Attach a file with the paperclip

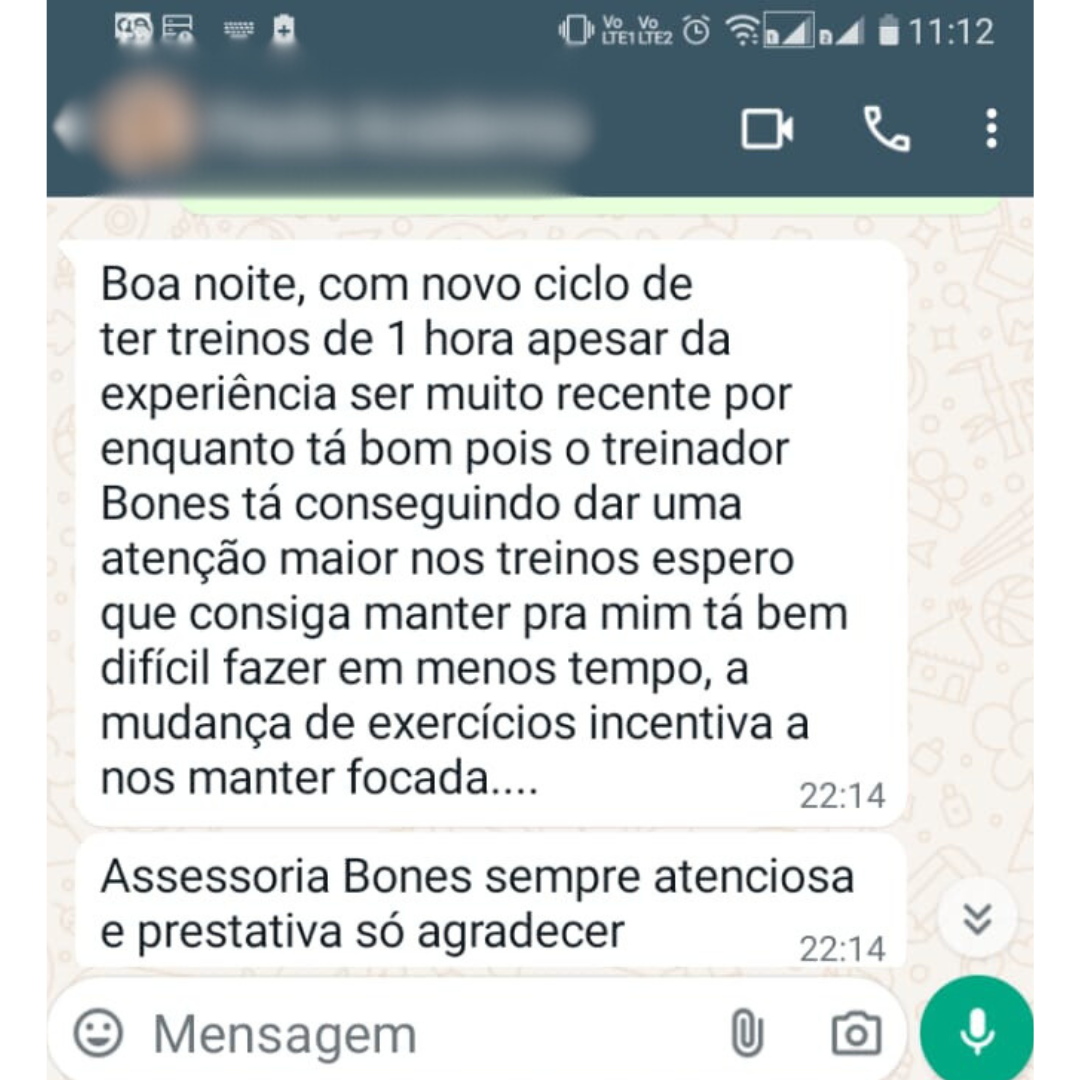pos(747,1034)
